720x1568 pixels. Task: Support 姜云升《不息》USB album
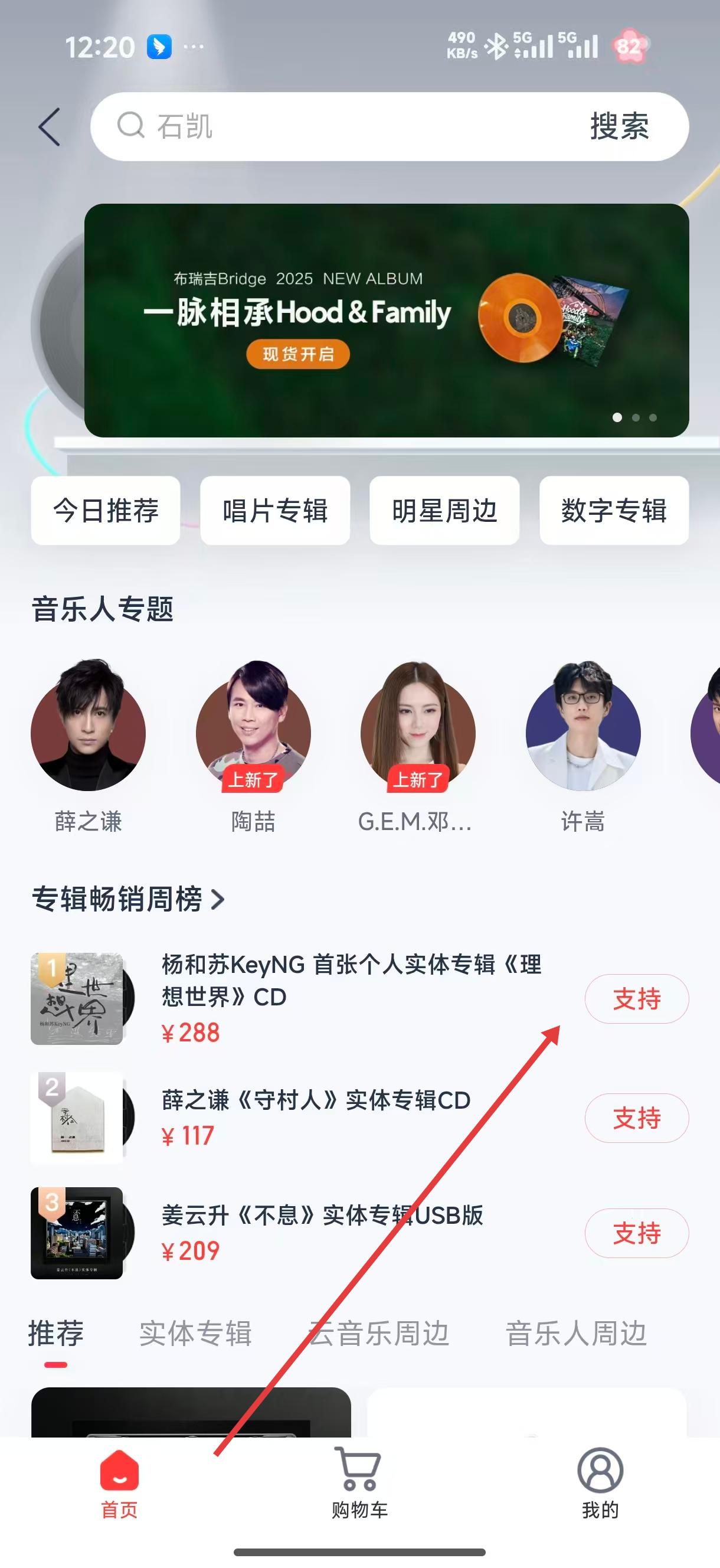pyautogui.click(x=637, y=1233)
